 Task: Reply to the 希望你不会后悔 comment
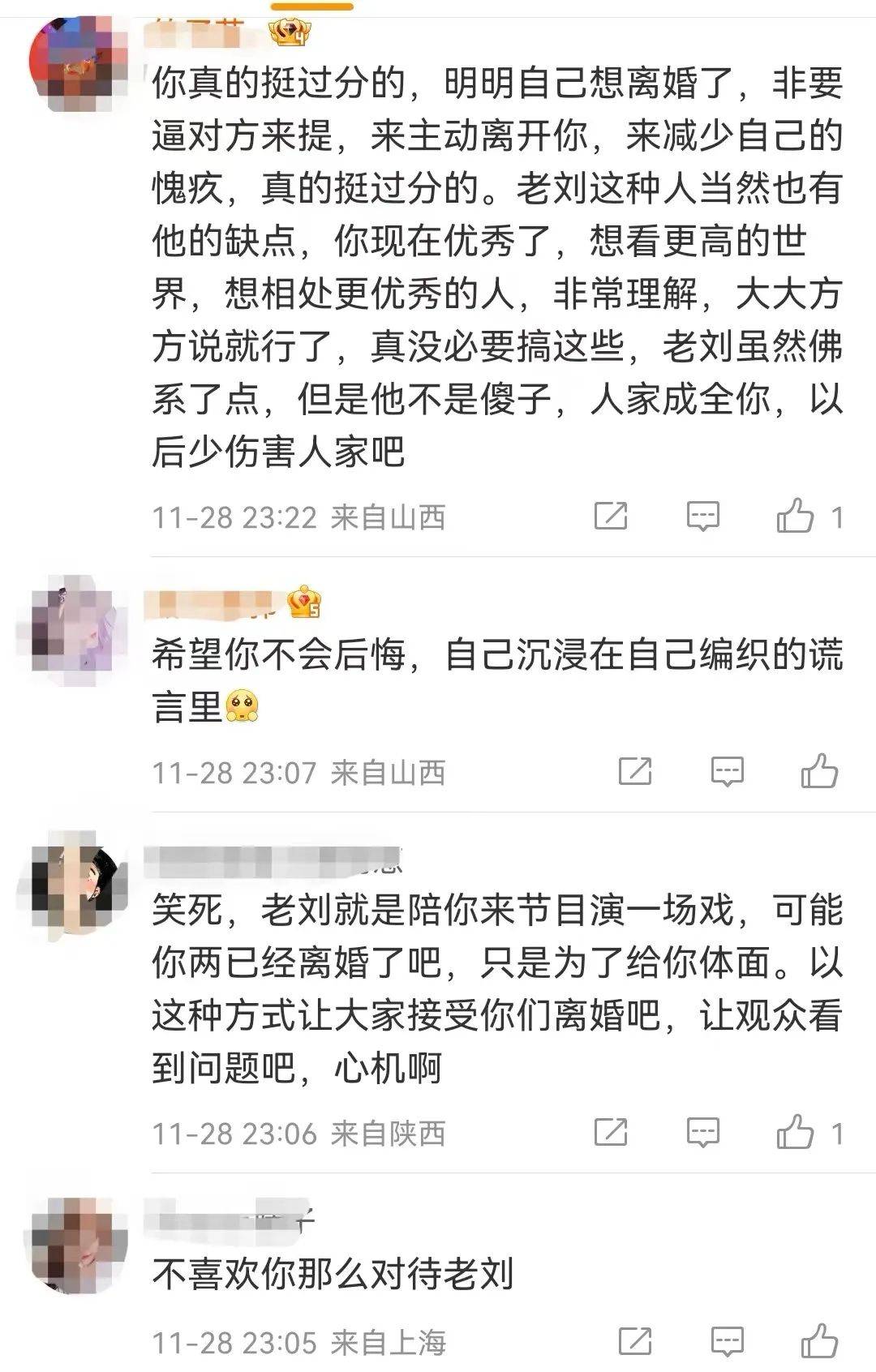(727, 772)
